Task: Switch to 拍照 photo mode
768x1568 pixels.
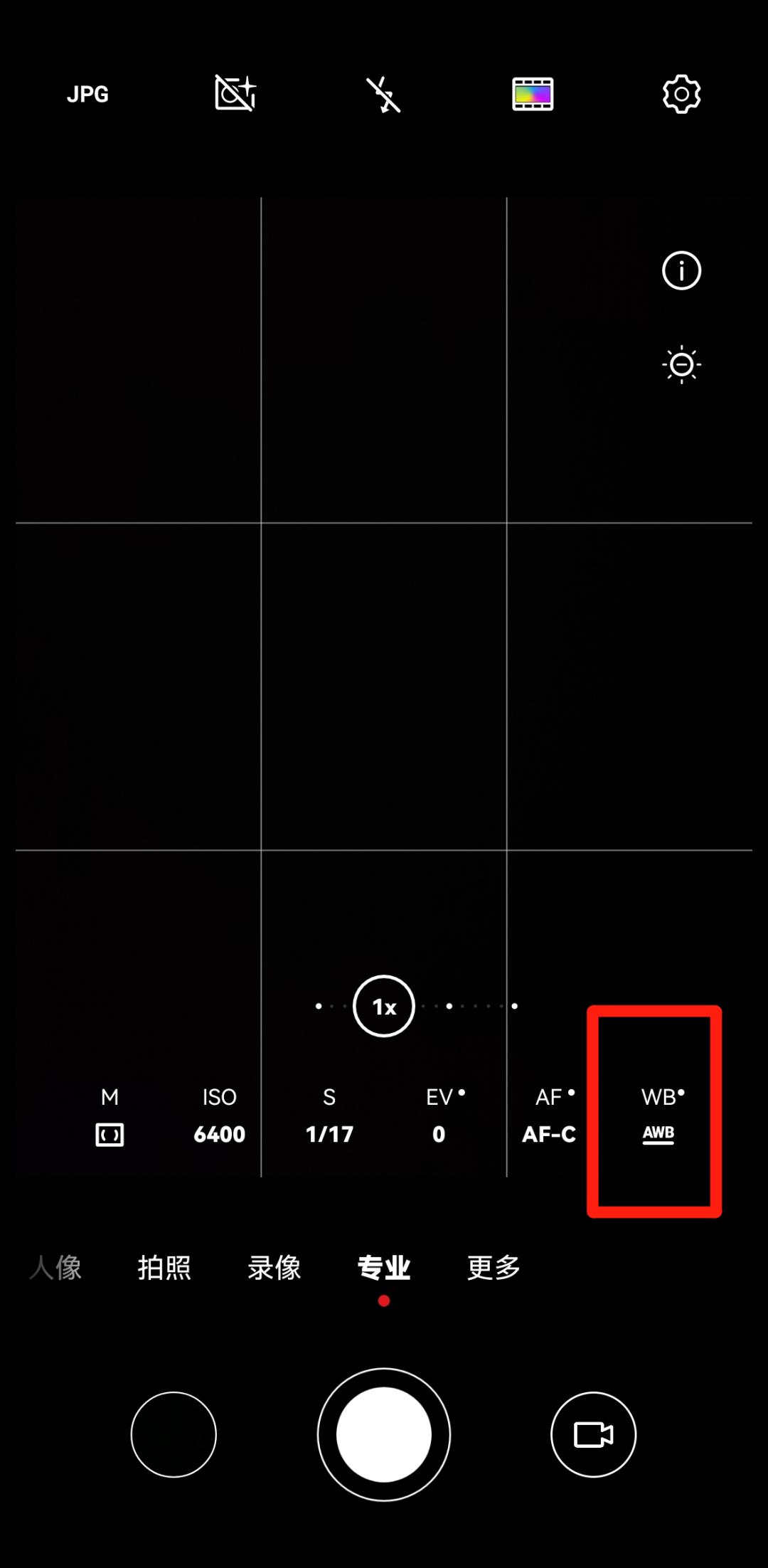Action: [164, 1267]
